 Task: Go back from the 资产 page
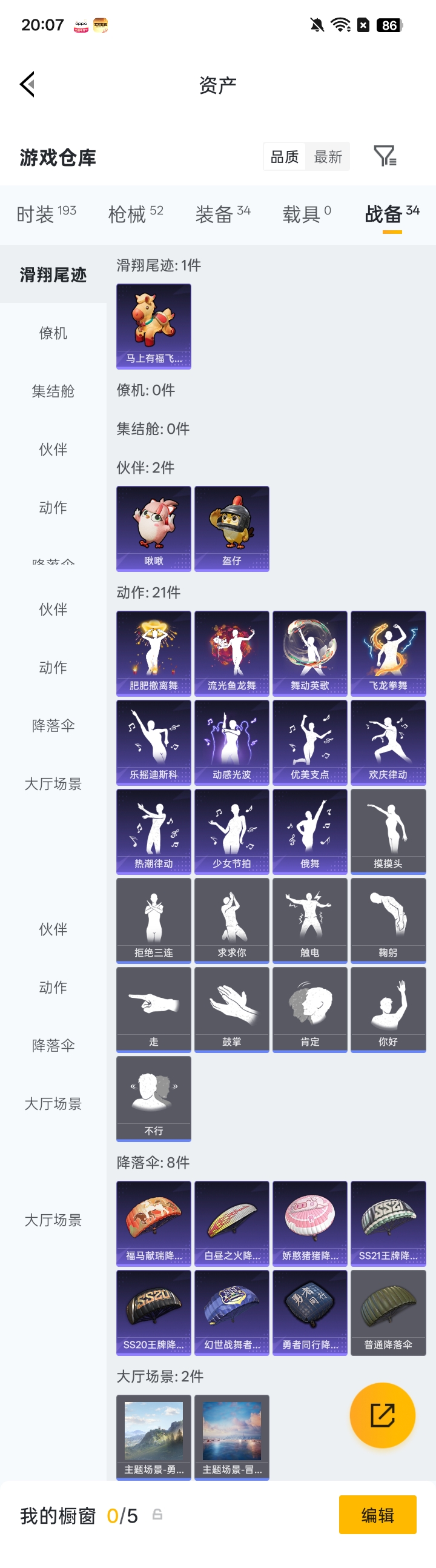pos(27,84)
